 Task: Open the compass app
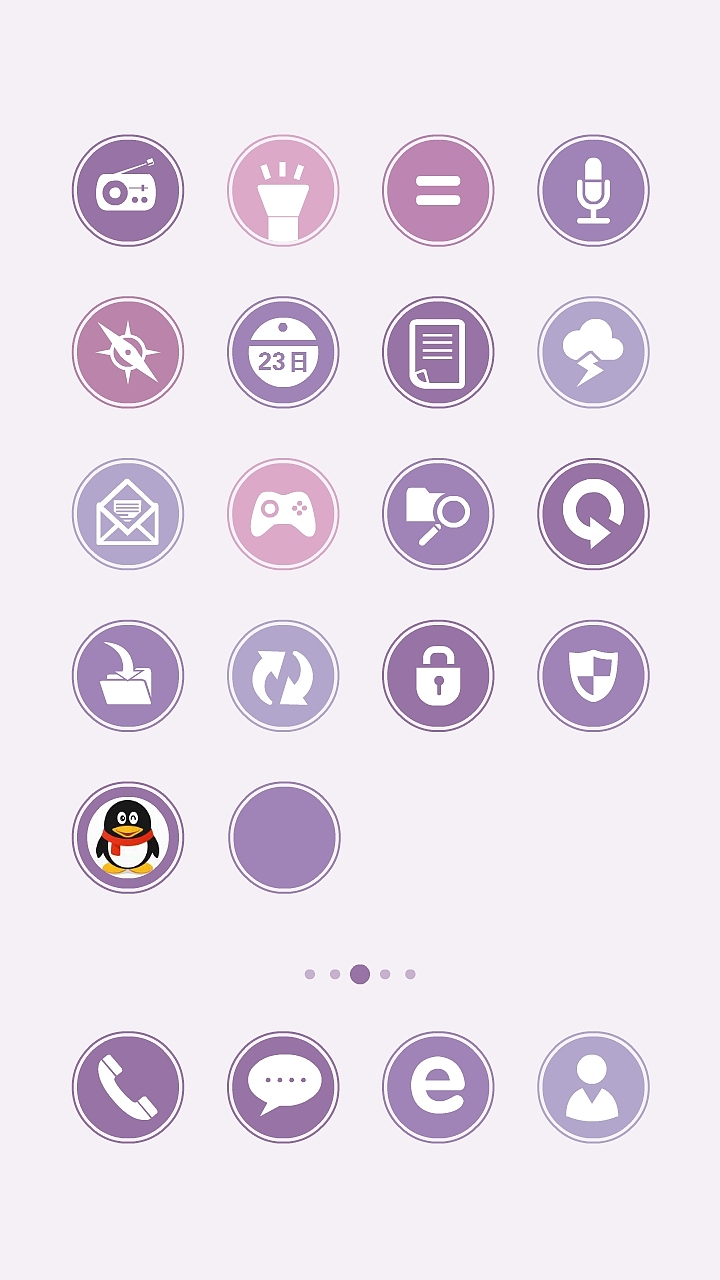tap(128, 352)
